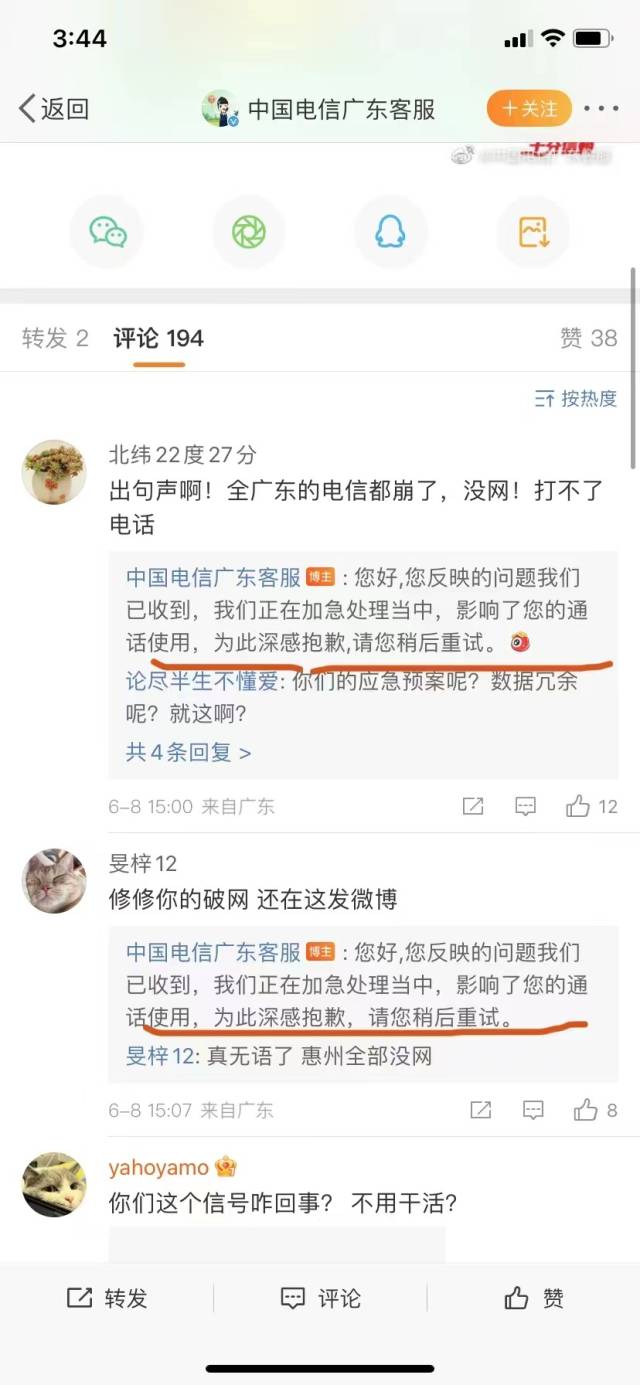640x1385 pixels.
Task: Tap 赞 in the bottom bar
Action: pyautogui.click(x=534, y=1298)
